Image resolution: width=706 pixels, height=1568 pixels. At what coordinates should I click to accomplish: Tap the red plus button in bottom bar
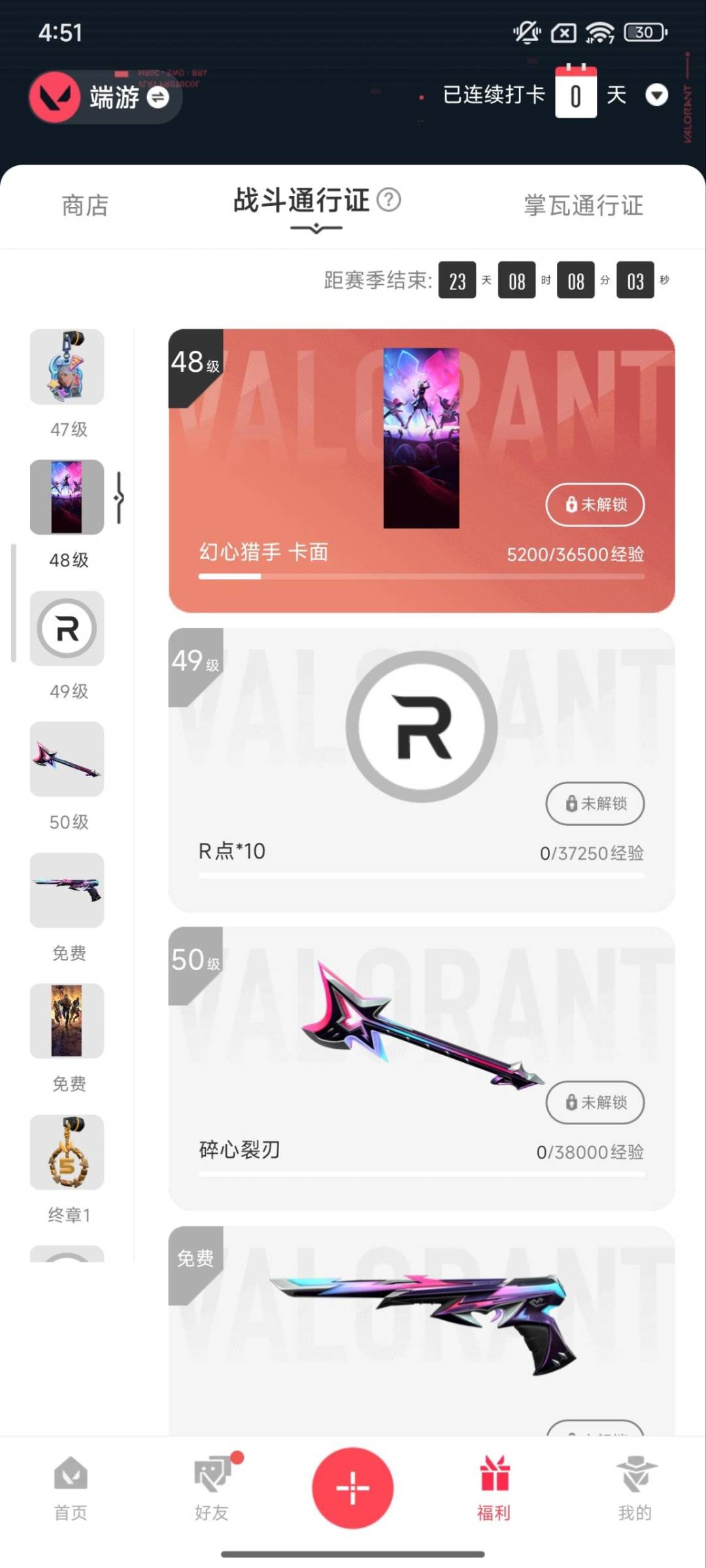point(352,1486)
